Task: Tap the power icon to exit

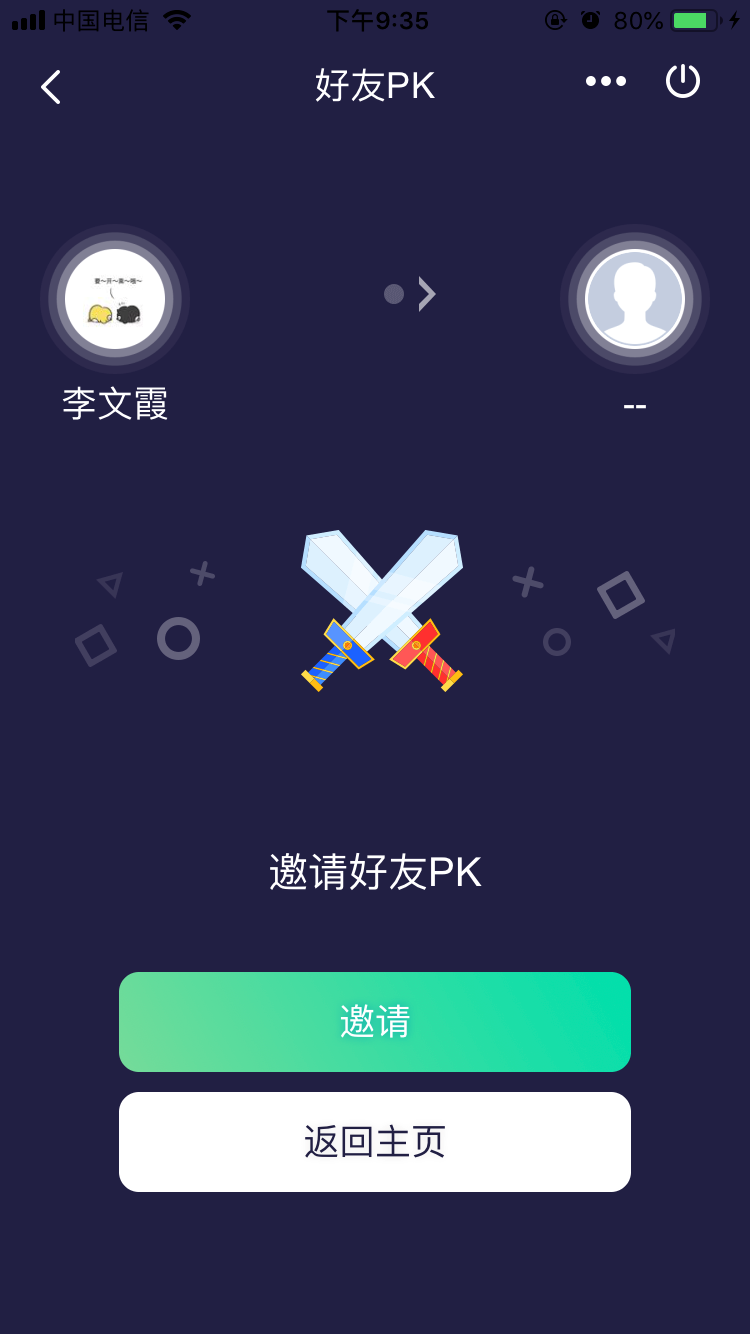Action: 683,81
